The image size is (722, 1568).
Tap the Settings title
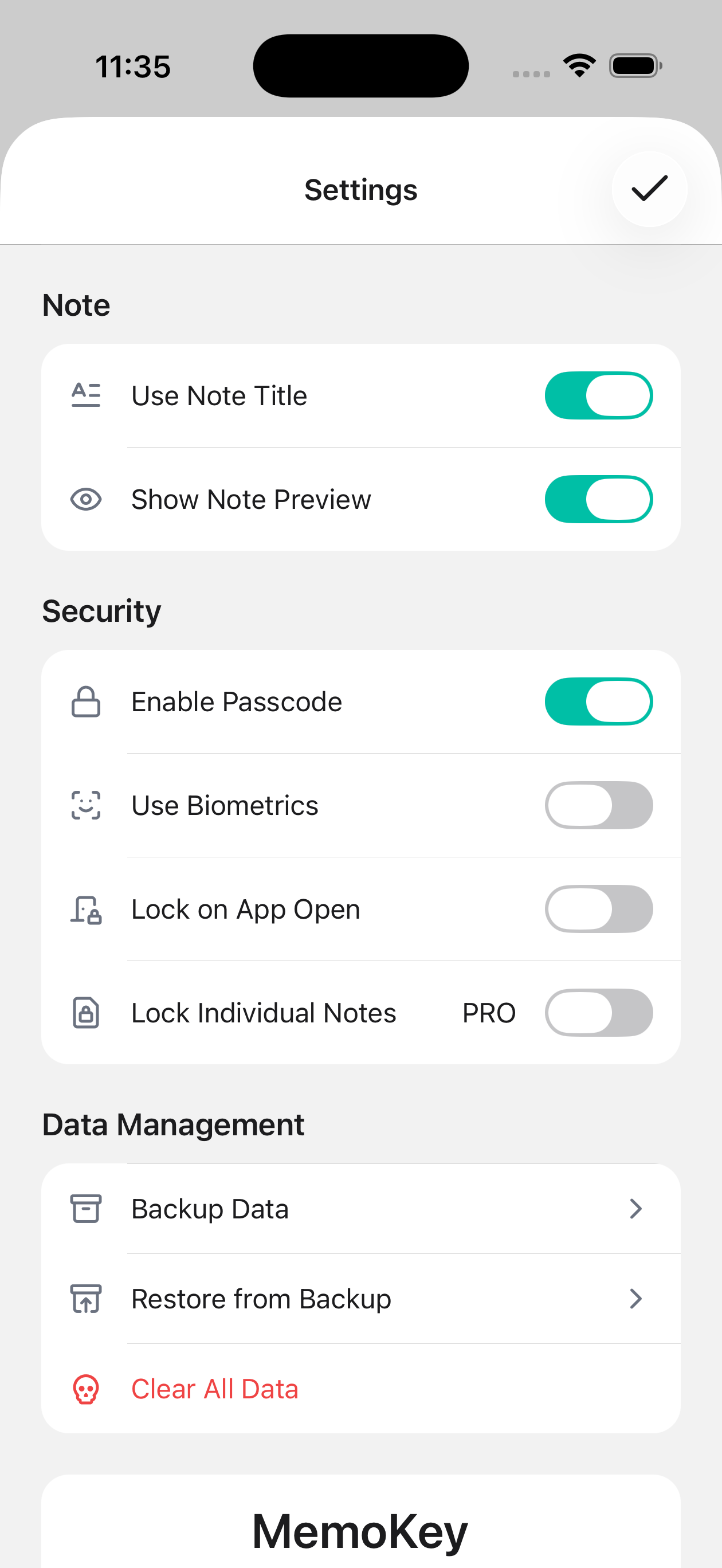tap(360, 189)
